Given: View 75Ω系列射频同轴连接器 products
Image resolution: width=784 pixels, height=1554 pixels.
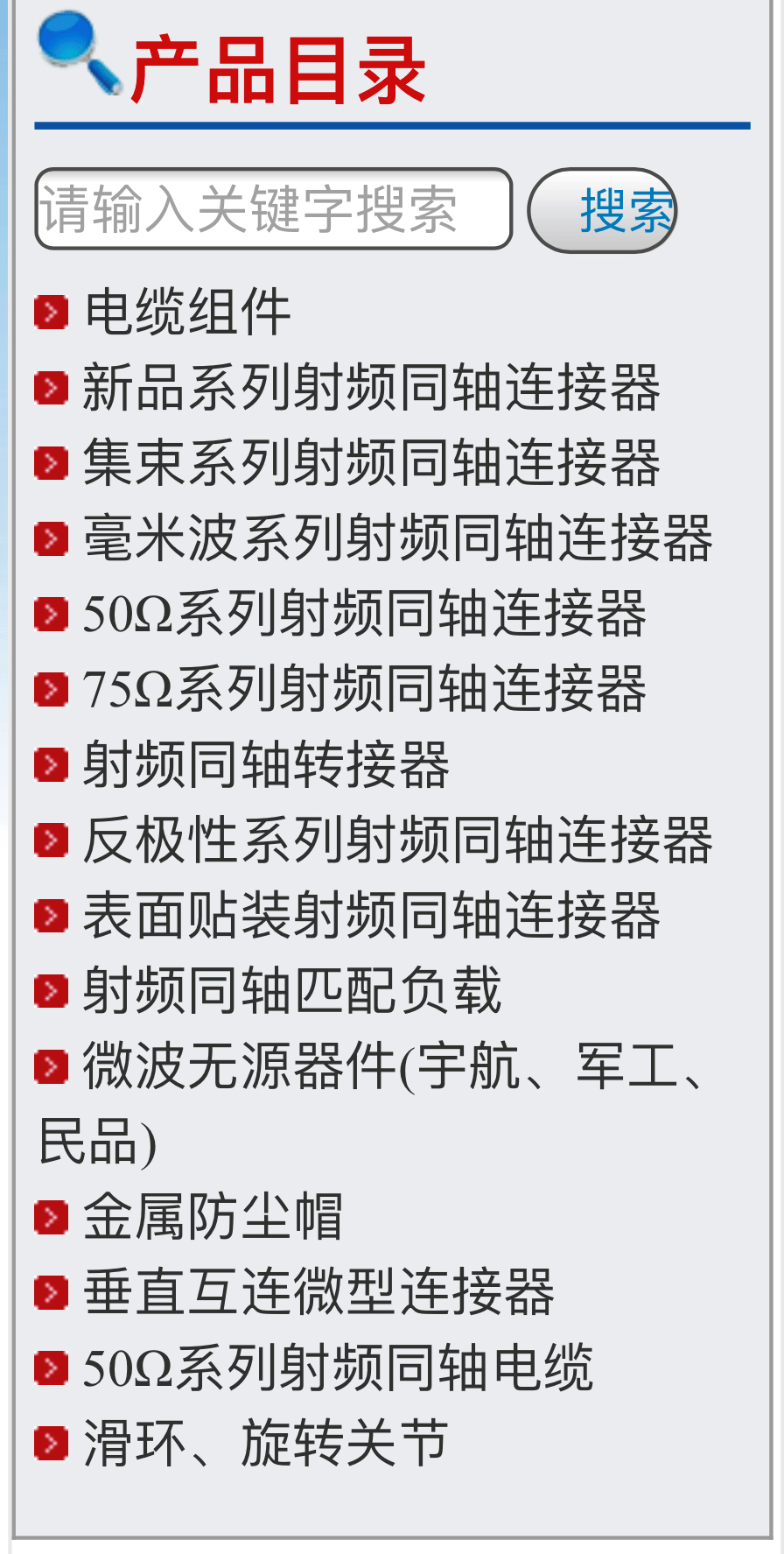Looking at the screenshot, I should tap(364, 689).
